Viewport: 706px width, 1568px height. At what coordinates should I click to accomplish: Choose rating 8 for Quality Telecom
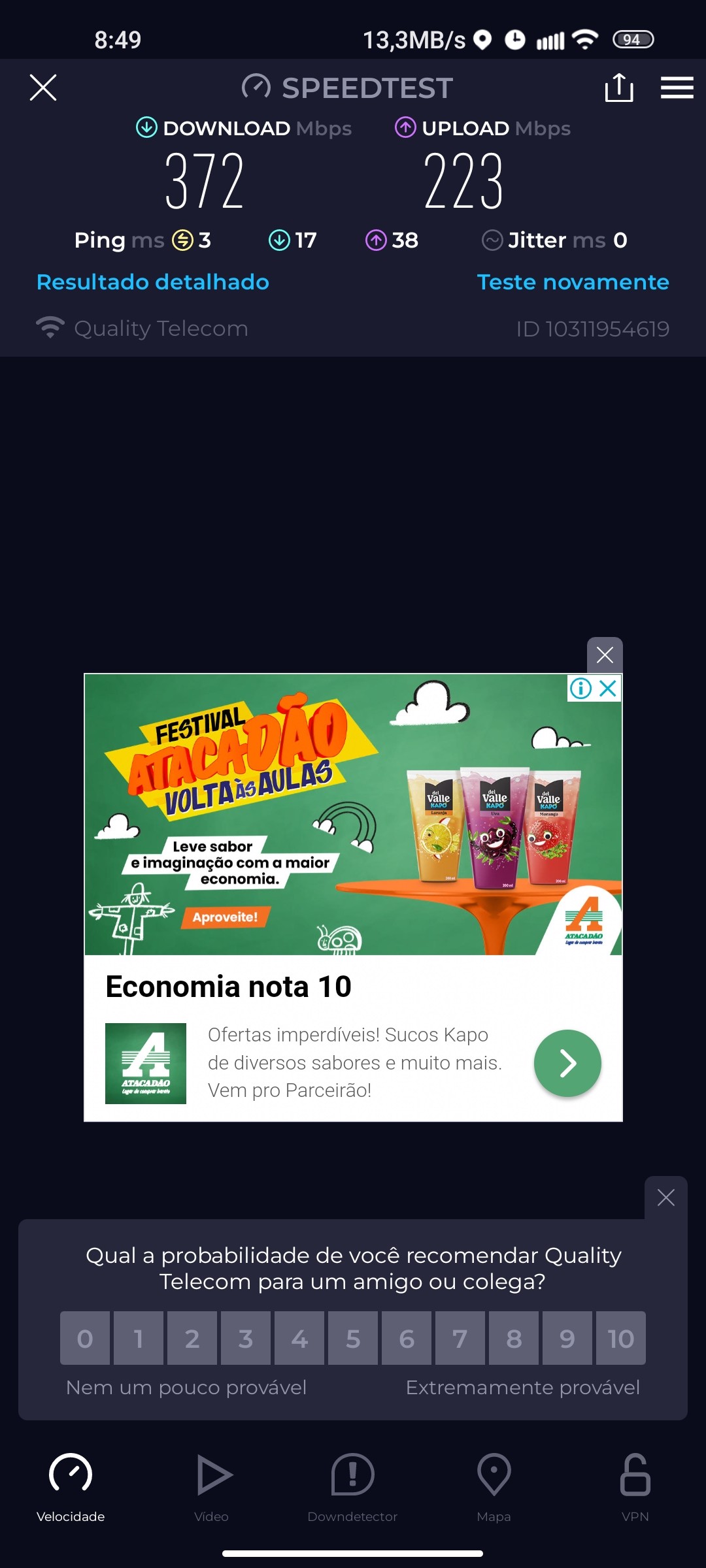514,1338
